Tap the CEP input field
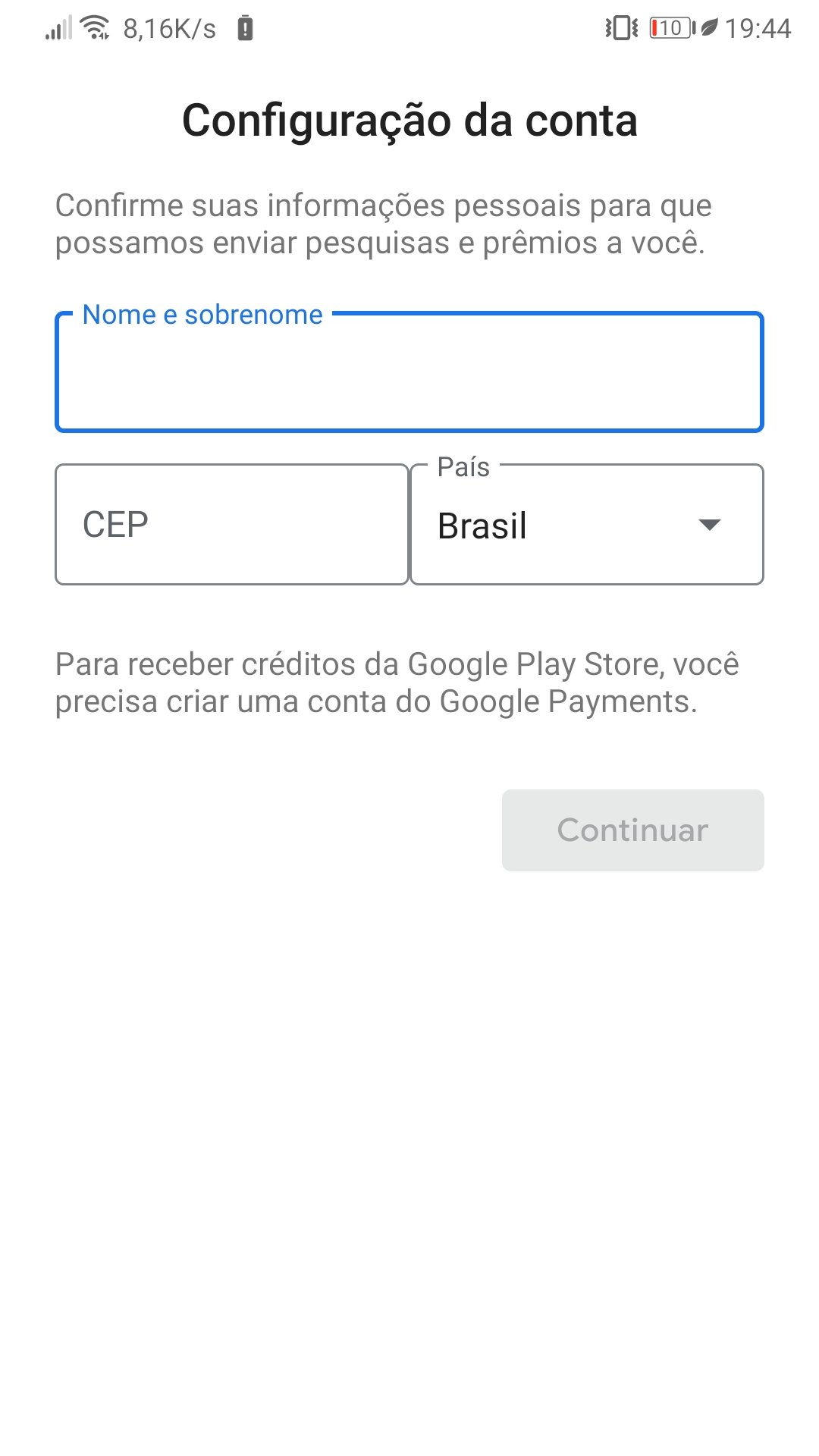This screenshot has width=819, height=1456. point(232,525)
